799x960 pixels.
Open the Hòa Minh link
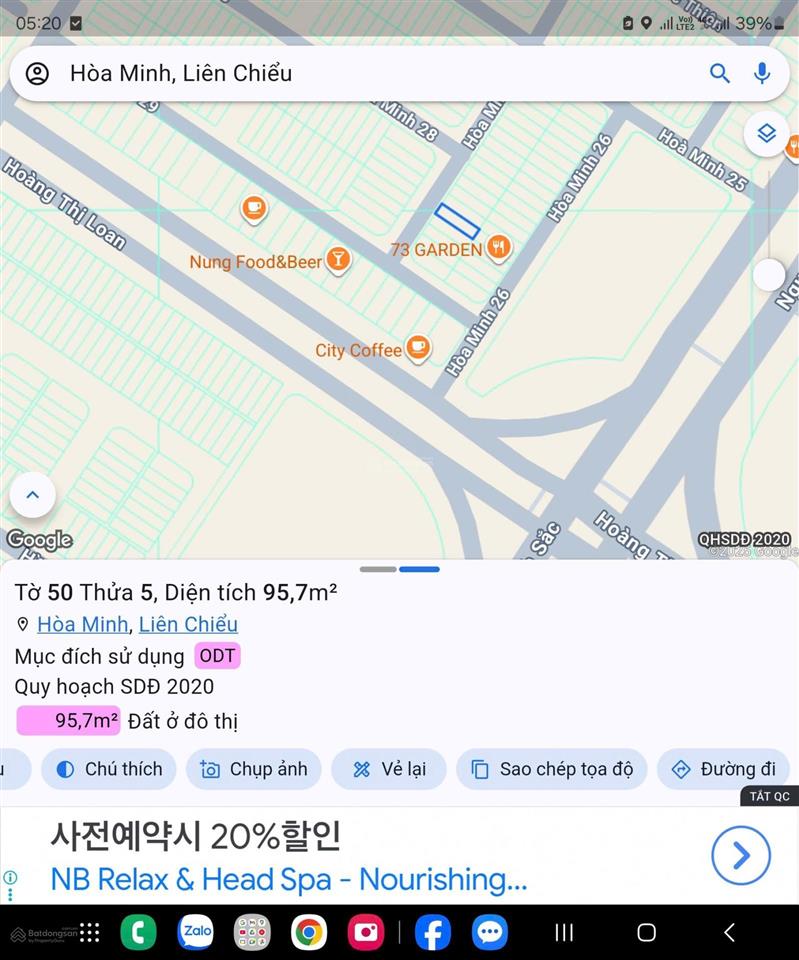[x=83, y=624]
